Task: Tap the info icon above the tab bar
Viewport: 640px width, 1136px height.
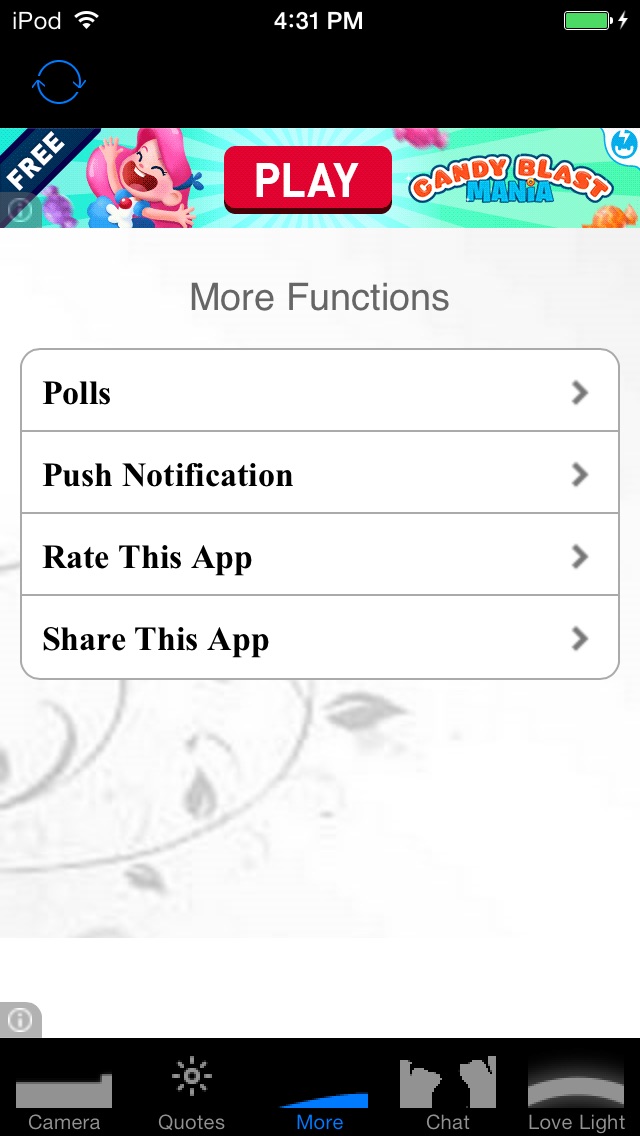Action: (20, 1020)
